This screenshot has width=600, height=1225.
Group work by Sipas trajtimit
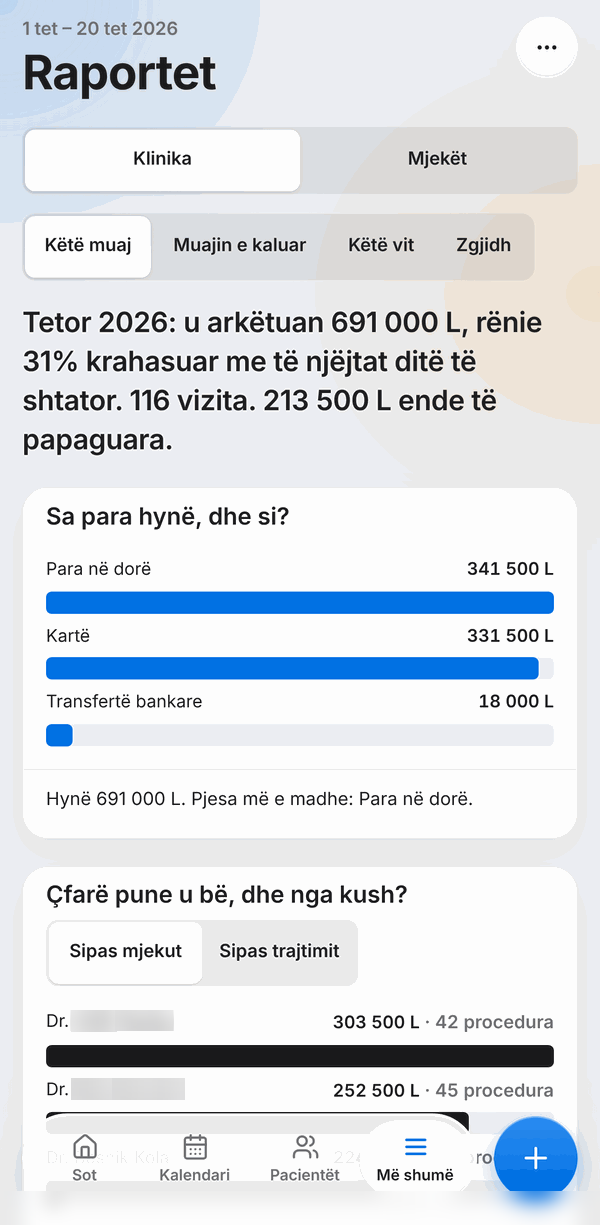pos(279,952)
